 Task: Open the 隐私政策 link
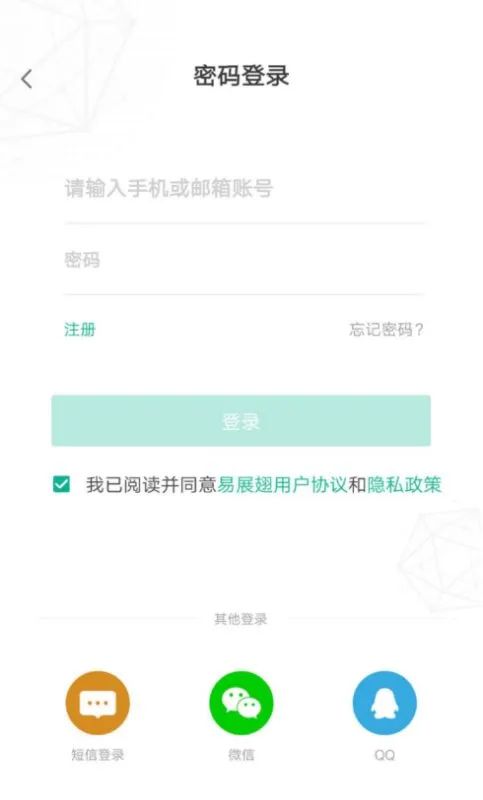404,485
